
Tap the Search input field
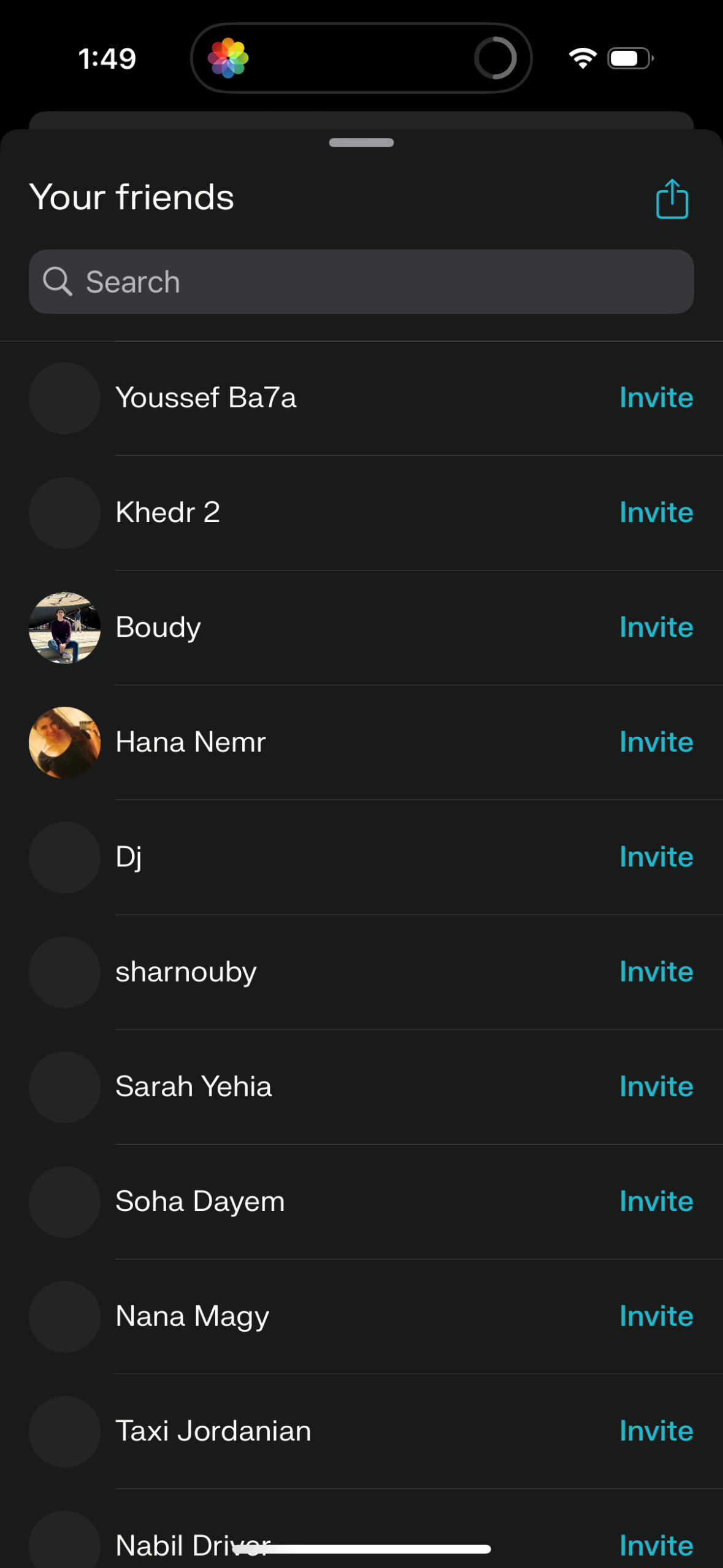pos(361,281)
